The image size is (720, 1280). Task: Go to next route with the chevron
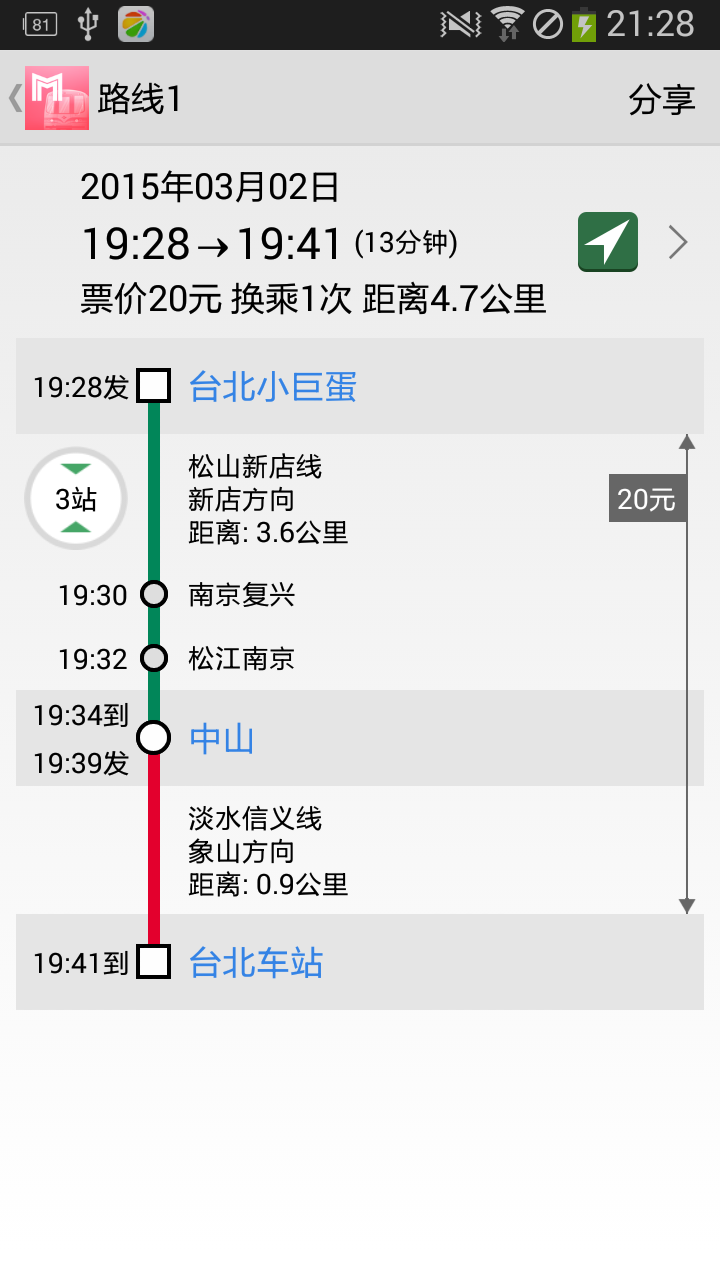click(x=678, y=242)
